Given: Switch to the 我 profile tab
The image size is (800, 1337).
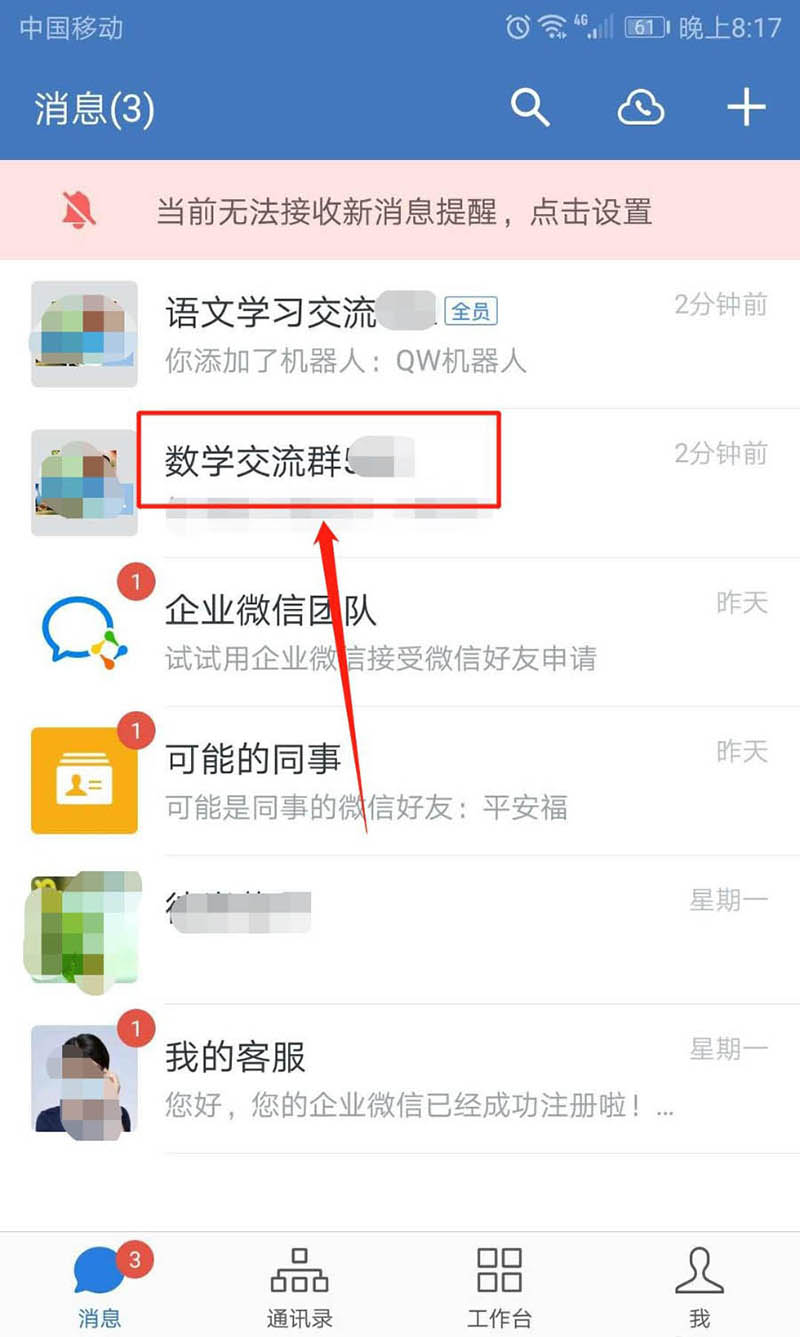Looking at the screenshot, I should (699, 1283).
